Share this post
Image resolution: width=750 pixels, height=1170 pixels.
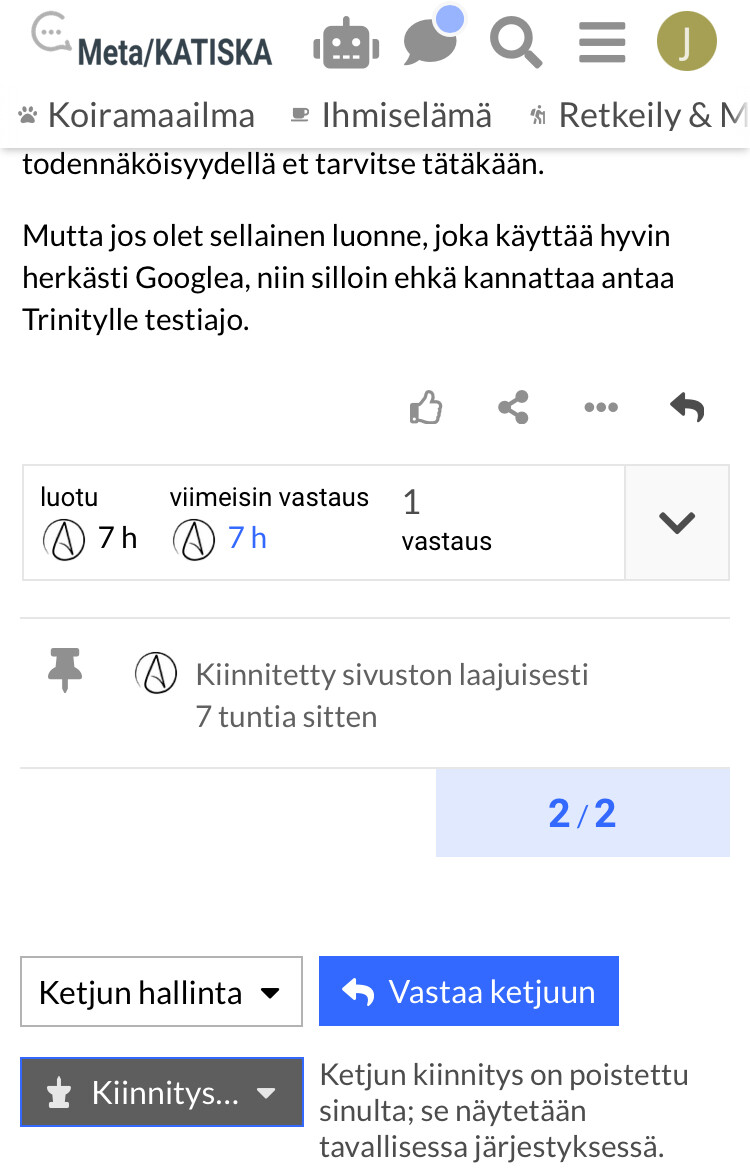[x=513, y=407]
